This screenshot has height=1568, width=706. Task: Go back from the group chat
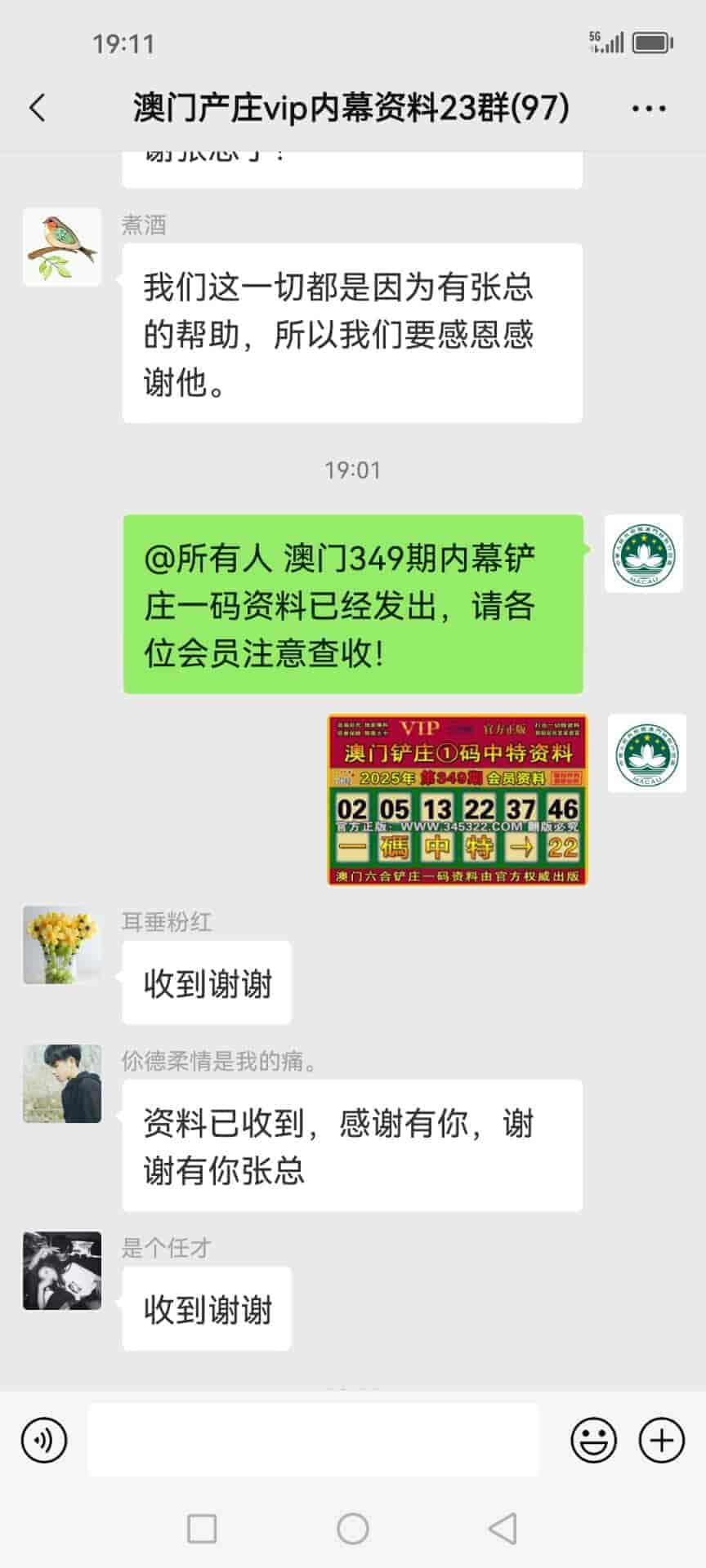tap(38, 108)
